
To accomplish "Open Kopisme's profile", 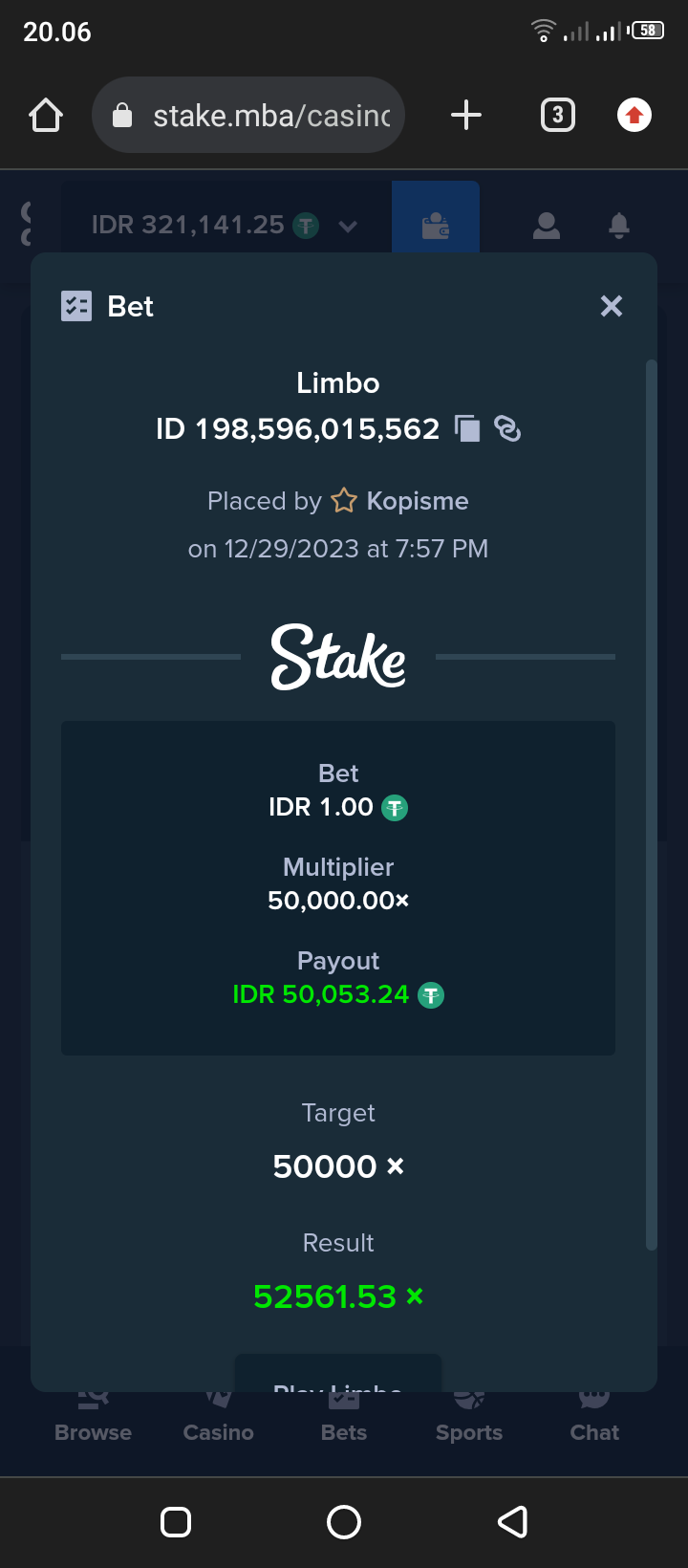I will click(417, 501).
